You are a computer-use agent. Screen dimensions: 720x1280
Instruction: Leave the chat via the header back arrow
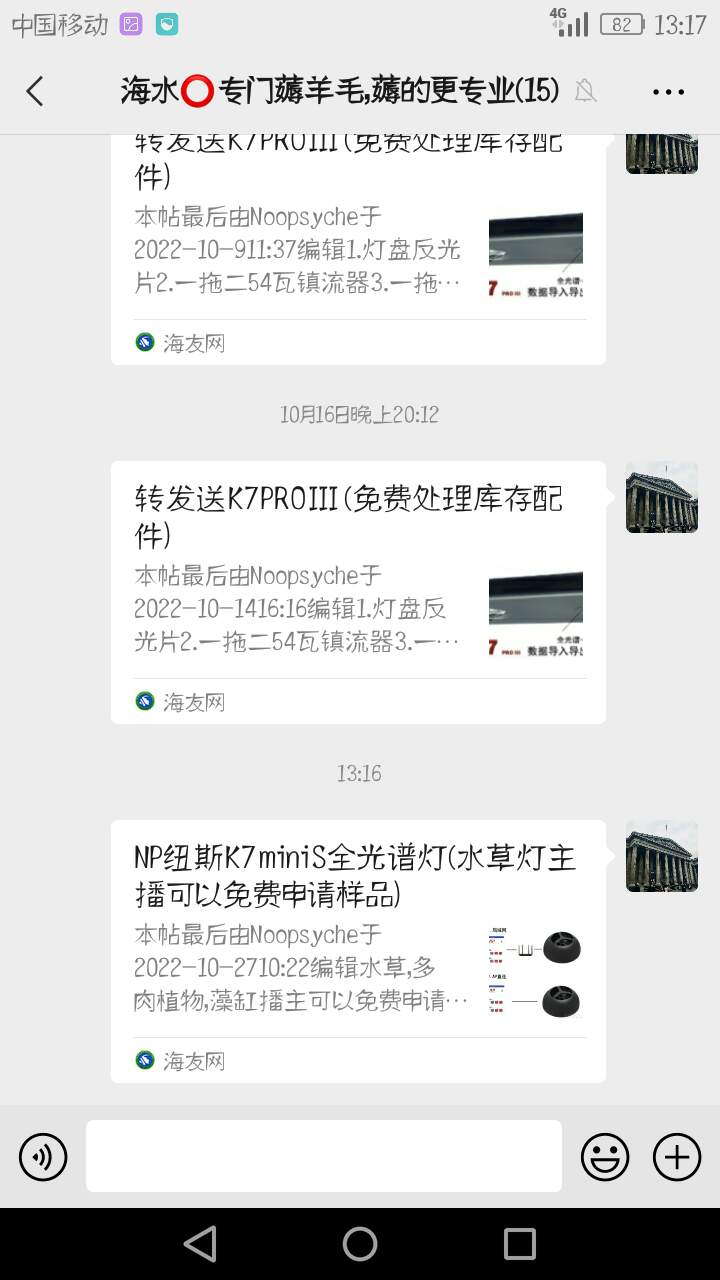click(35, 92)
